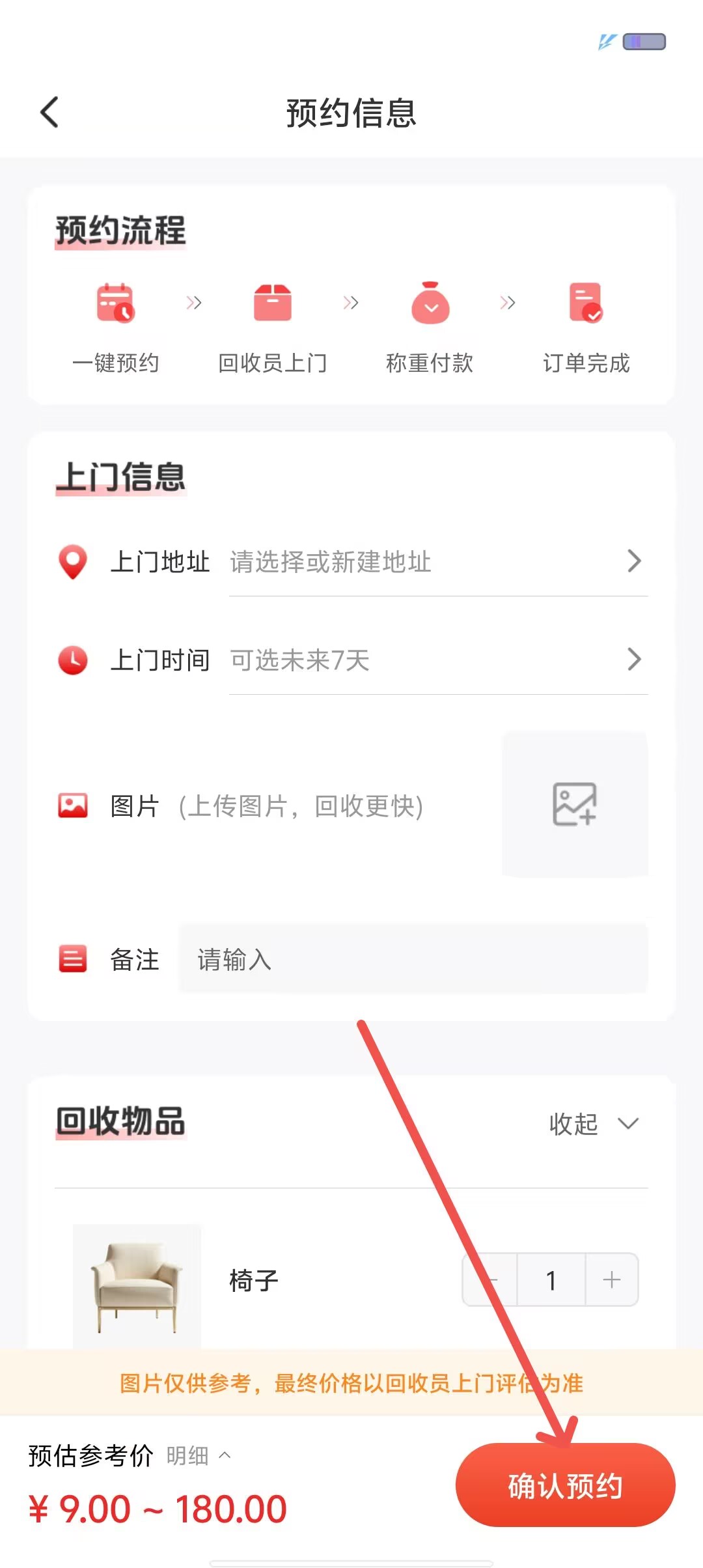Go back from the 预约信息 page
703x1568 pixels.
pyautogui.click(x=49, y=112)
